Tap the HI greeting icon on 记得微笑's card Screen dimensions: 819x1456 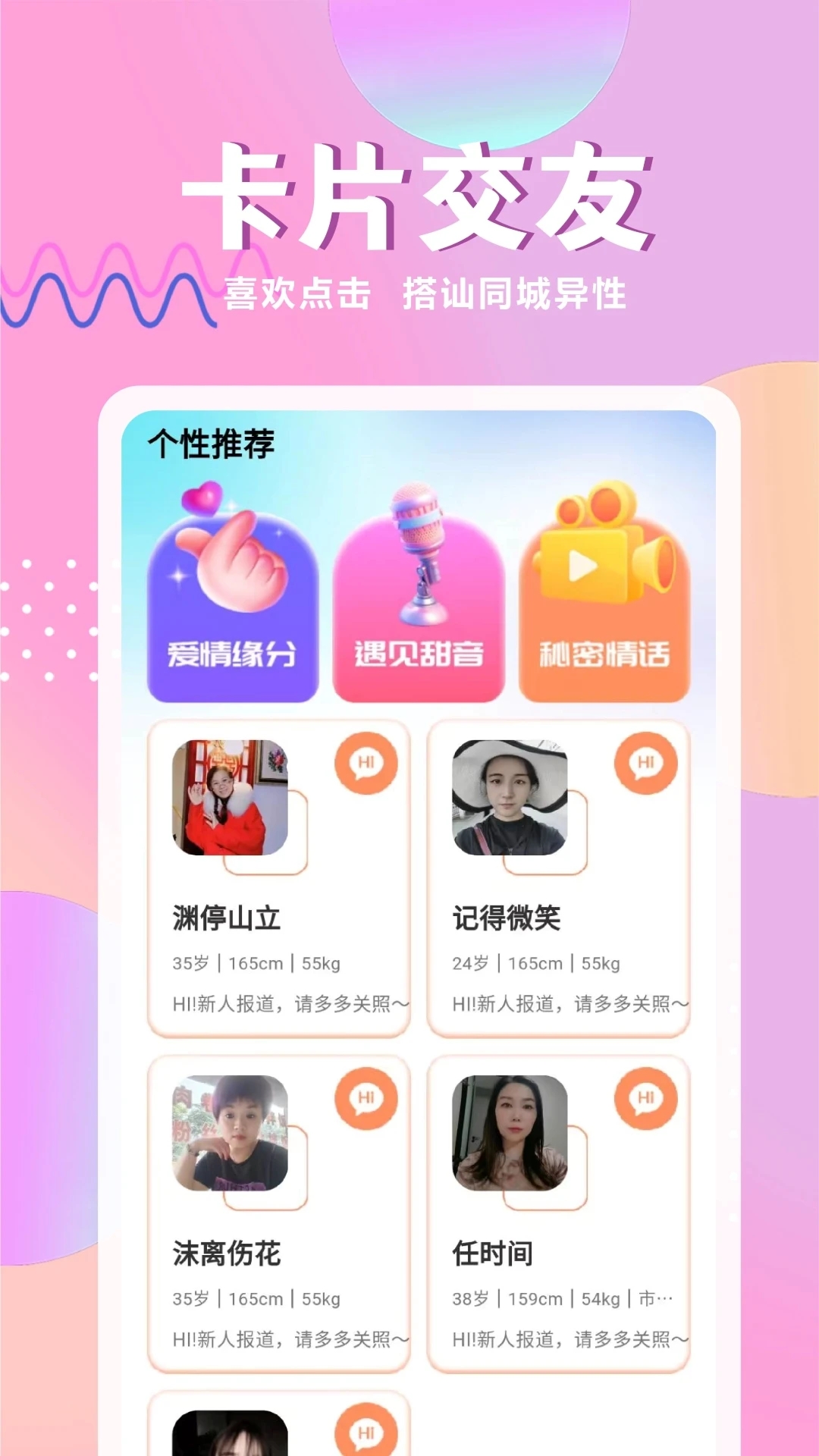click(645, 764)
